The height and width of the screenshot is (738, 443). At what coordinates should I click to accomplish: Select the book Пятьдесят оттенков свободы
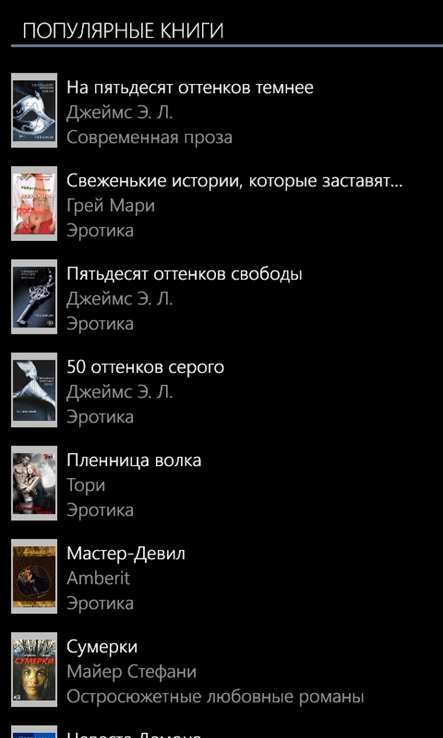(221, 297)
